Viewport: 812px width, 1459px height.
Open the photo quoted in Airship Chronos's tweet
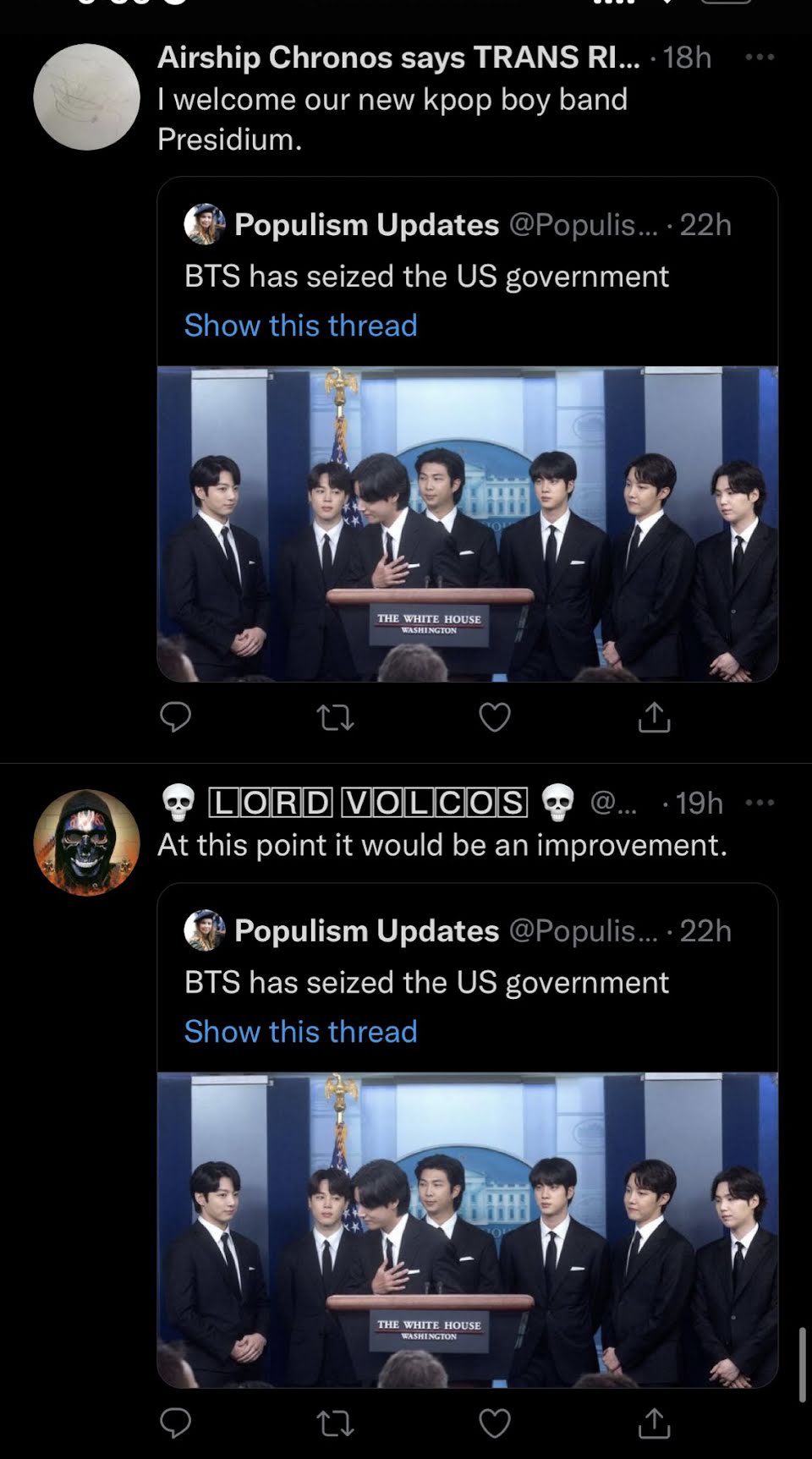(467, 524)
